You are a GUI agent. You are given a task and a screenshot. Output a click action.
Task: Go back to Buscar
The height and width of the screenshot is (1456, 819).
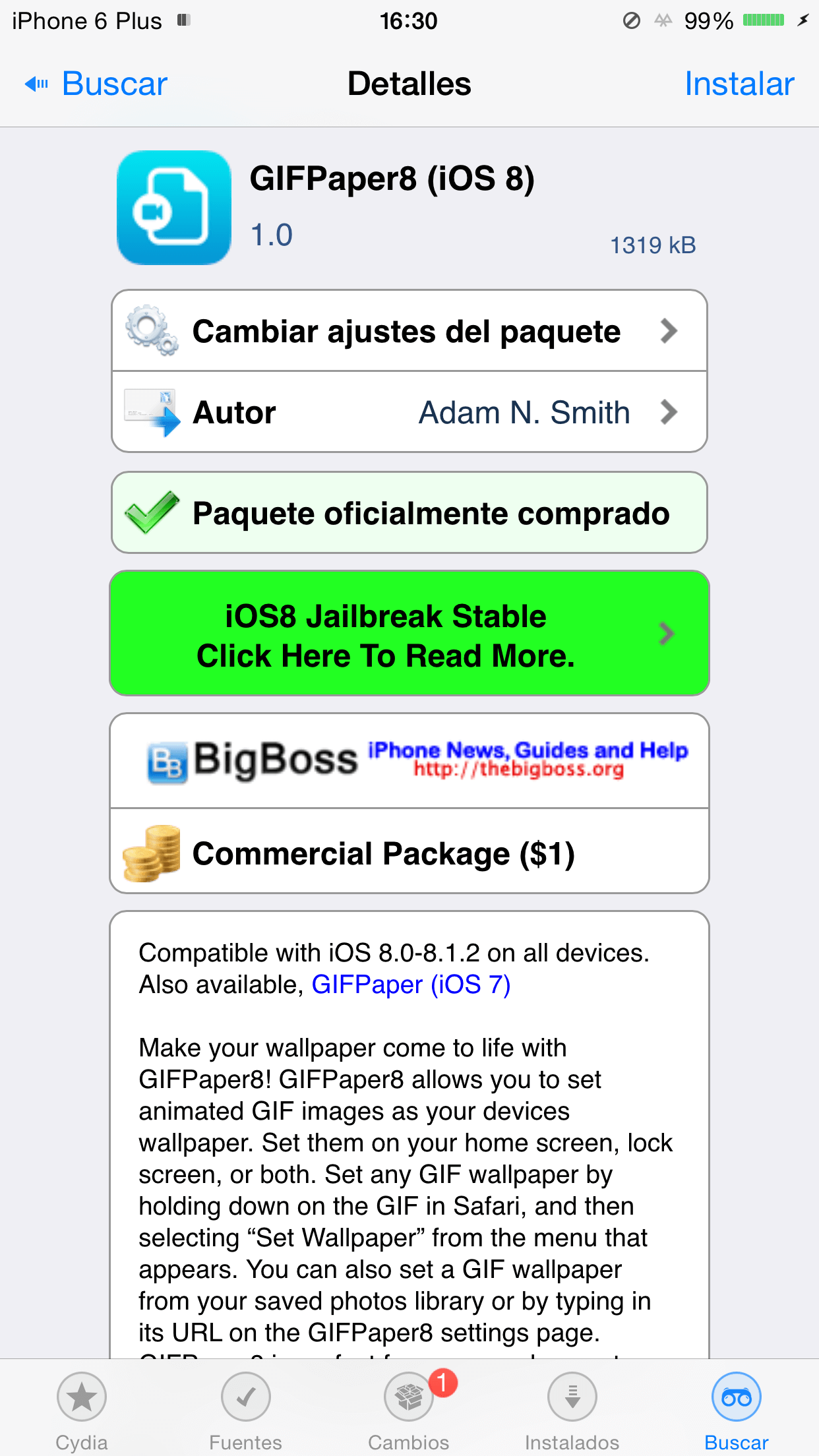pos(98,84)
